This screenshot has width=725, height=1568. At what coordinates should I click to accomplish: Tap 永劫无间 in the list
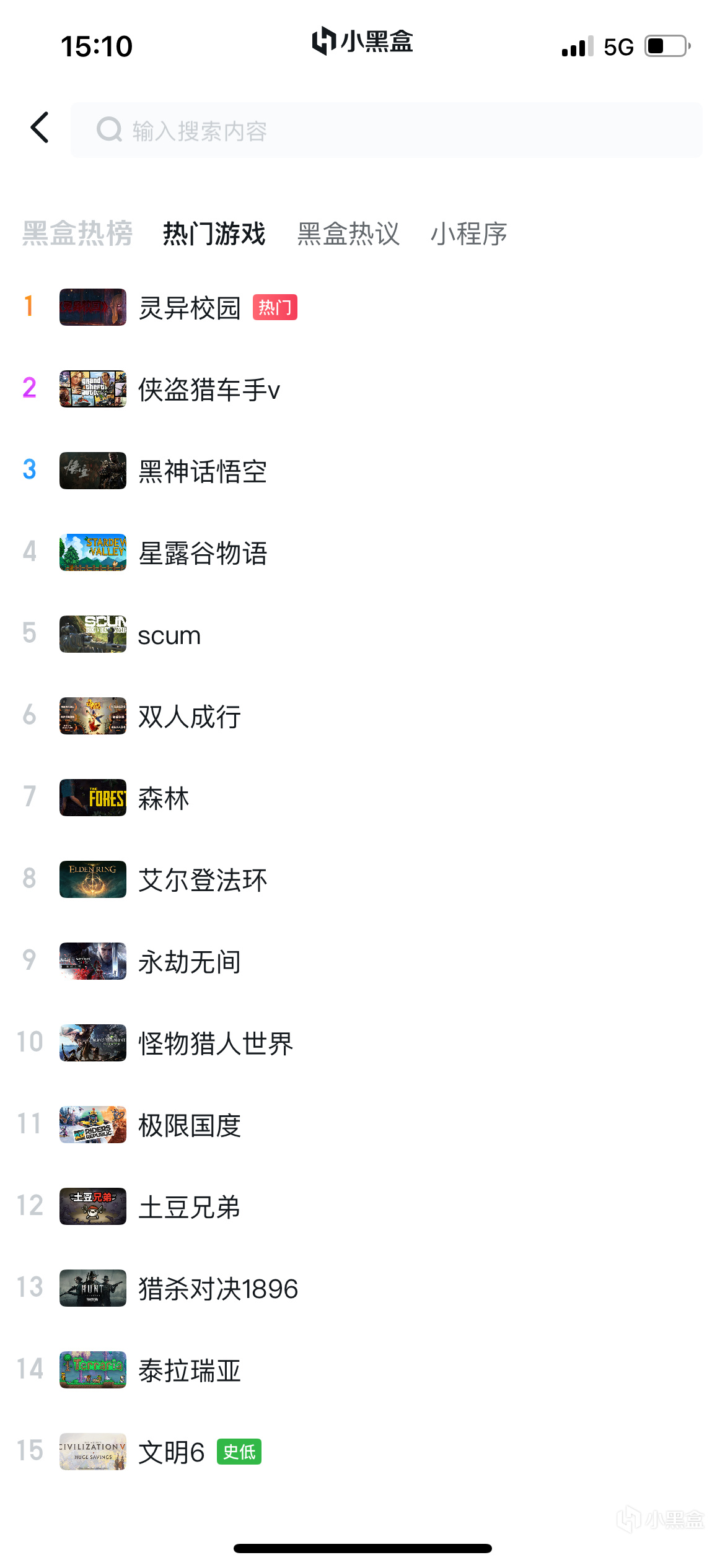point(190,962)
